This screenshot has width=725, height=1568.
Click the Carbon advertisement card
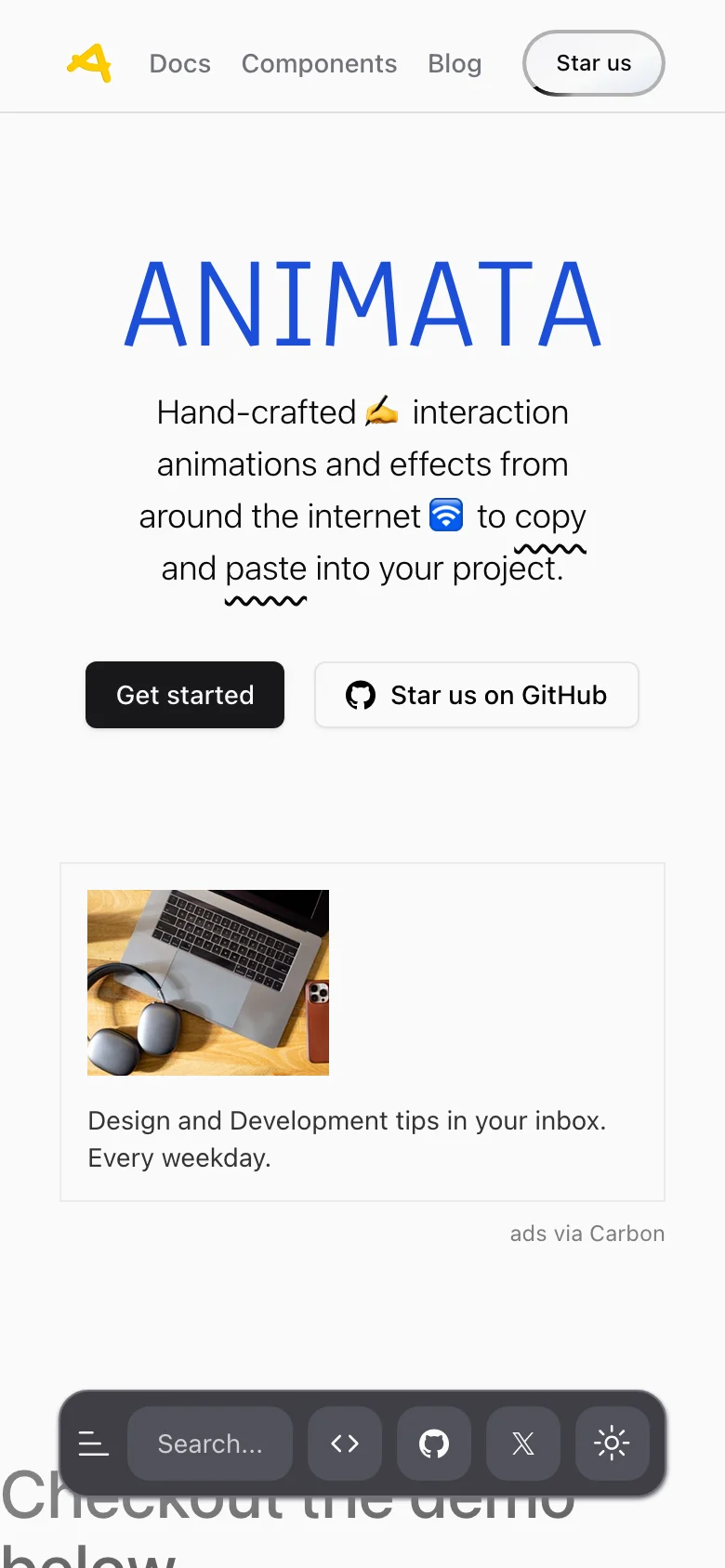point(362,1030)
